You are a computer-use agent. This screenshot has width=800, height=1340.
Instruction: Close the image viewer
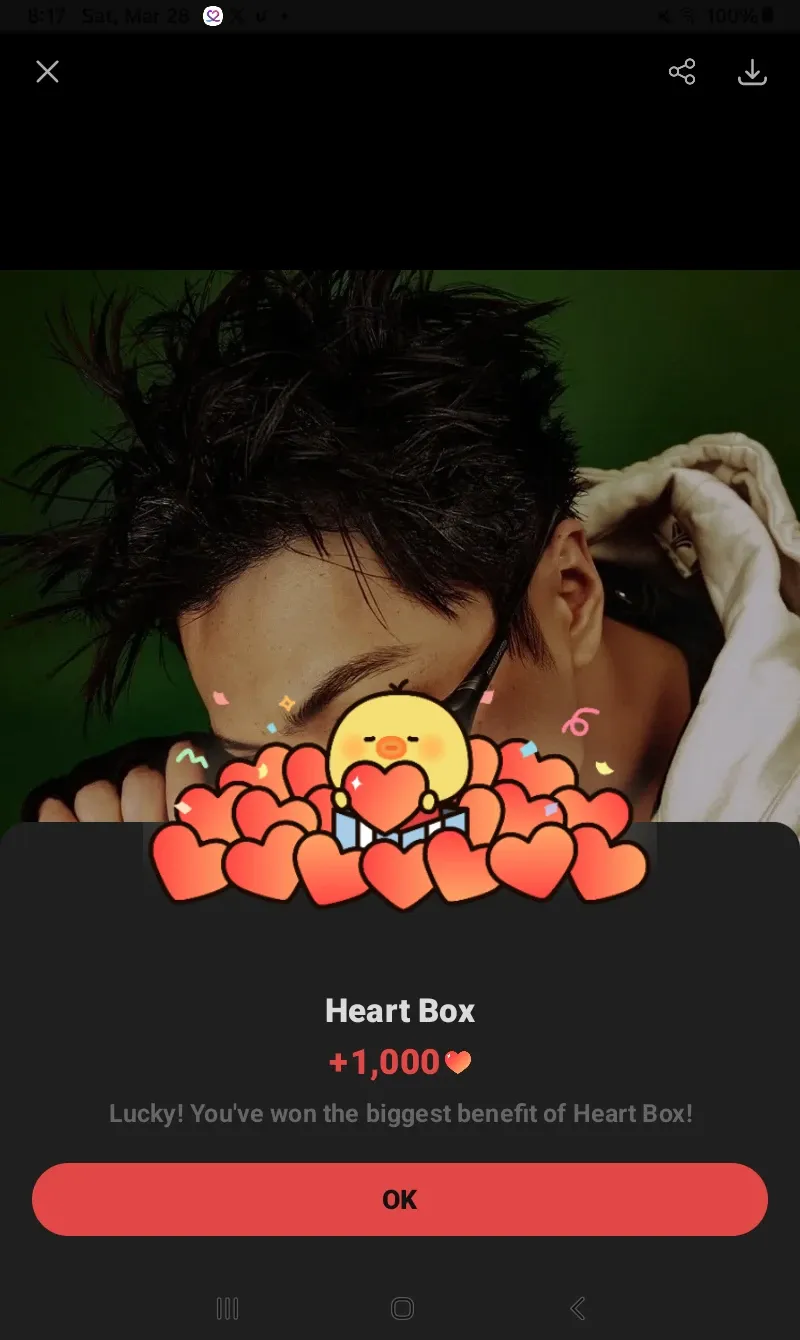click(47, 72)
